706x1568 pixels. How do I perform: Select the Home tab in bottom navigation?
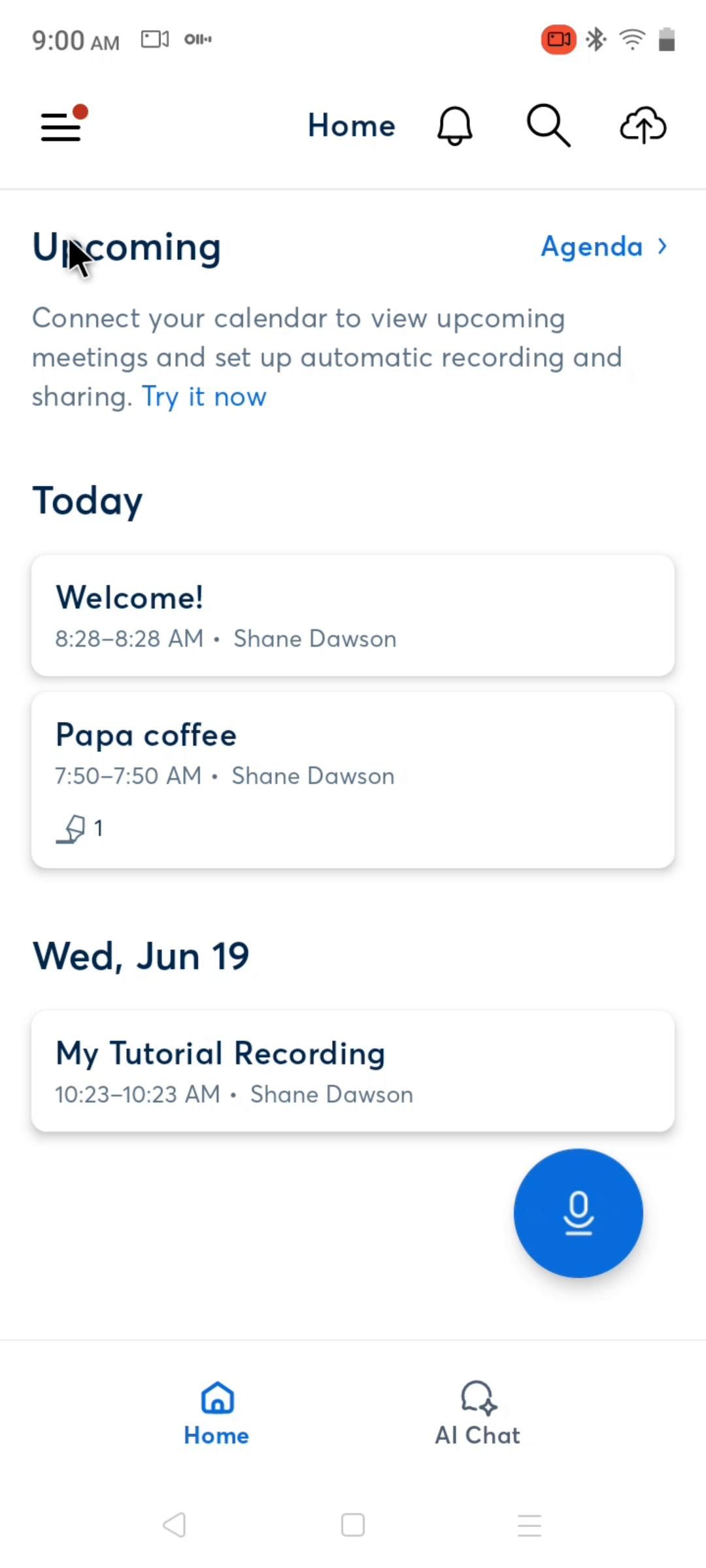[216, 1413]
